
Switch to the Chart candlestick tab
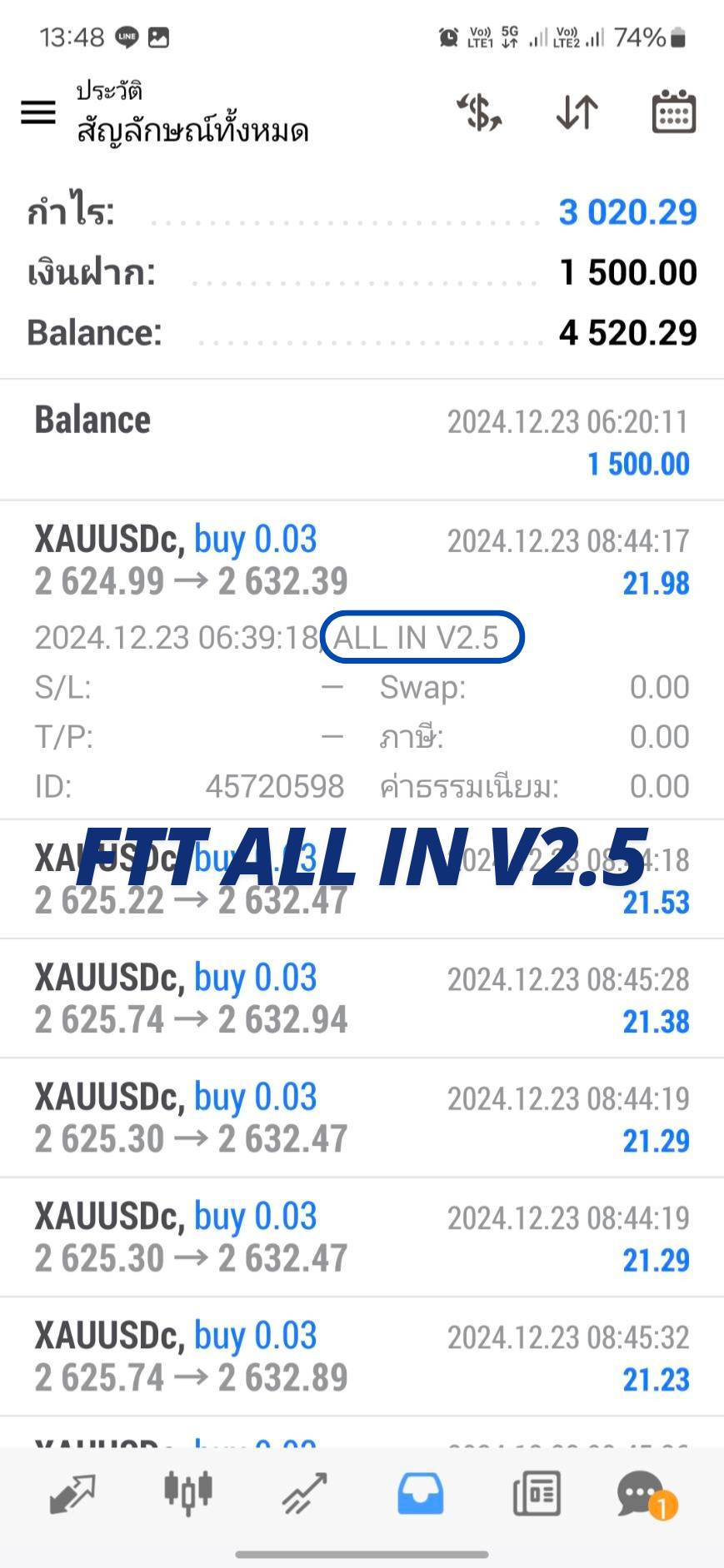pyautogui.click(x=187, y=1492)
